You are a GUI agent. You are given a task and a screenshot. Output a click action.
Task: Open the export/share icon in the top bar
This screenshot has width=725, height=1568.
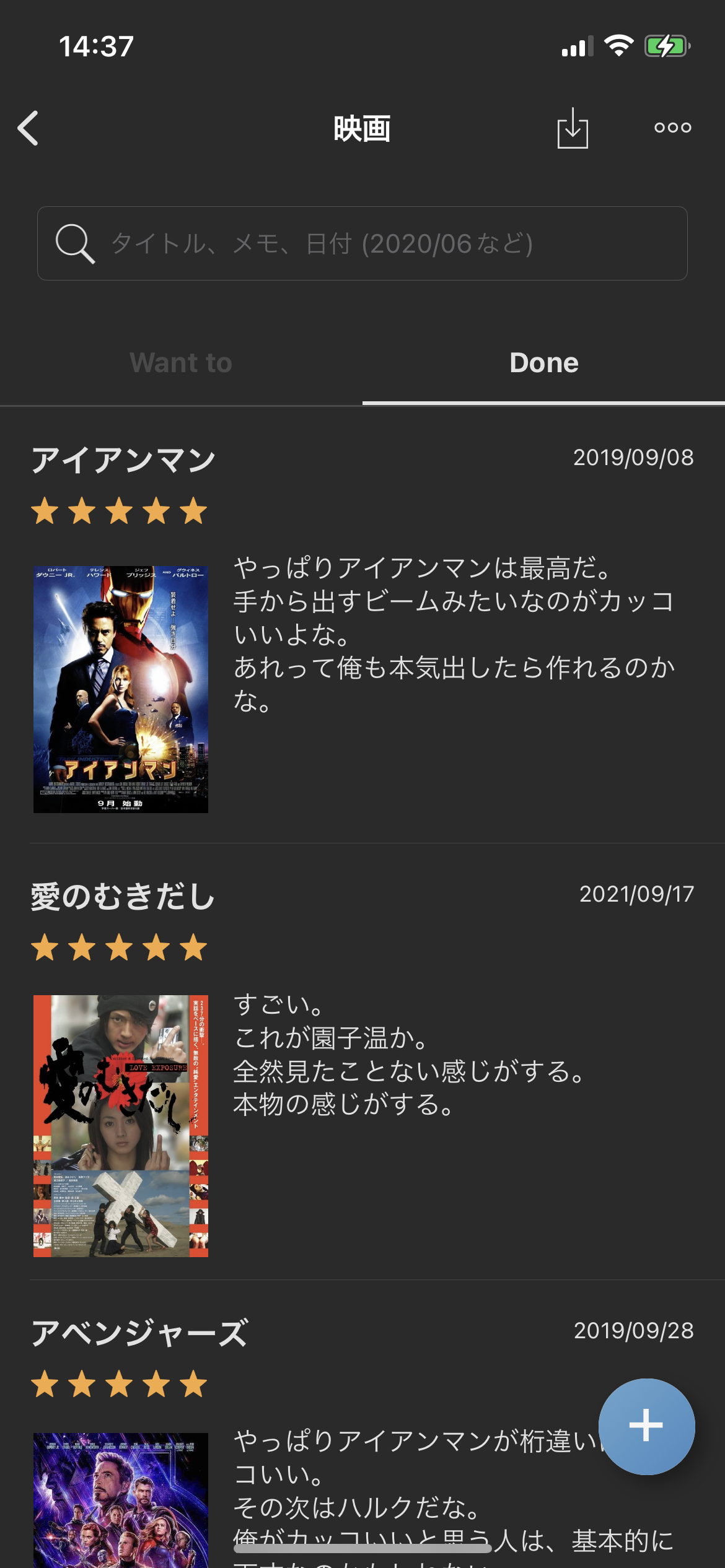pos(572,129)
